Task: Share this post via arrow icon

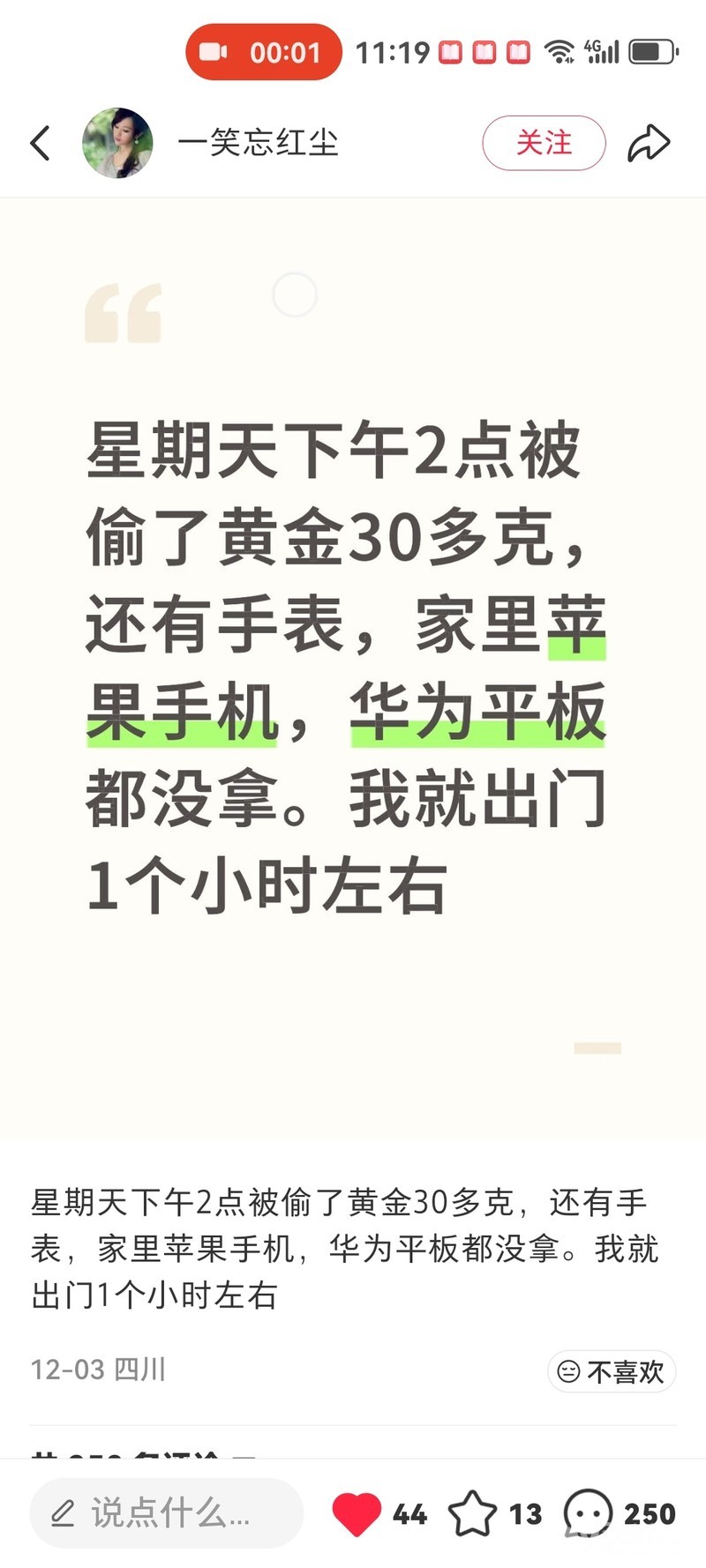Action: click(649, 143)
